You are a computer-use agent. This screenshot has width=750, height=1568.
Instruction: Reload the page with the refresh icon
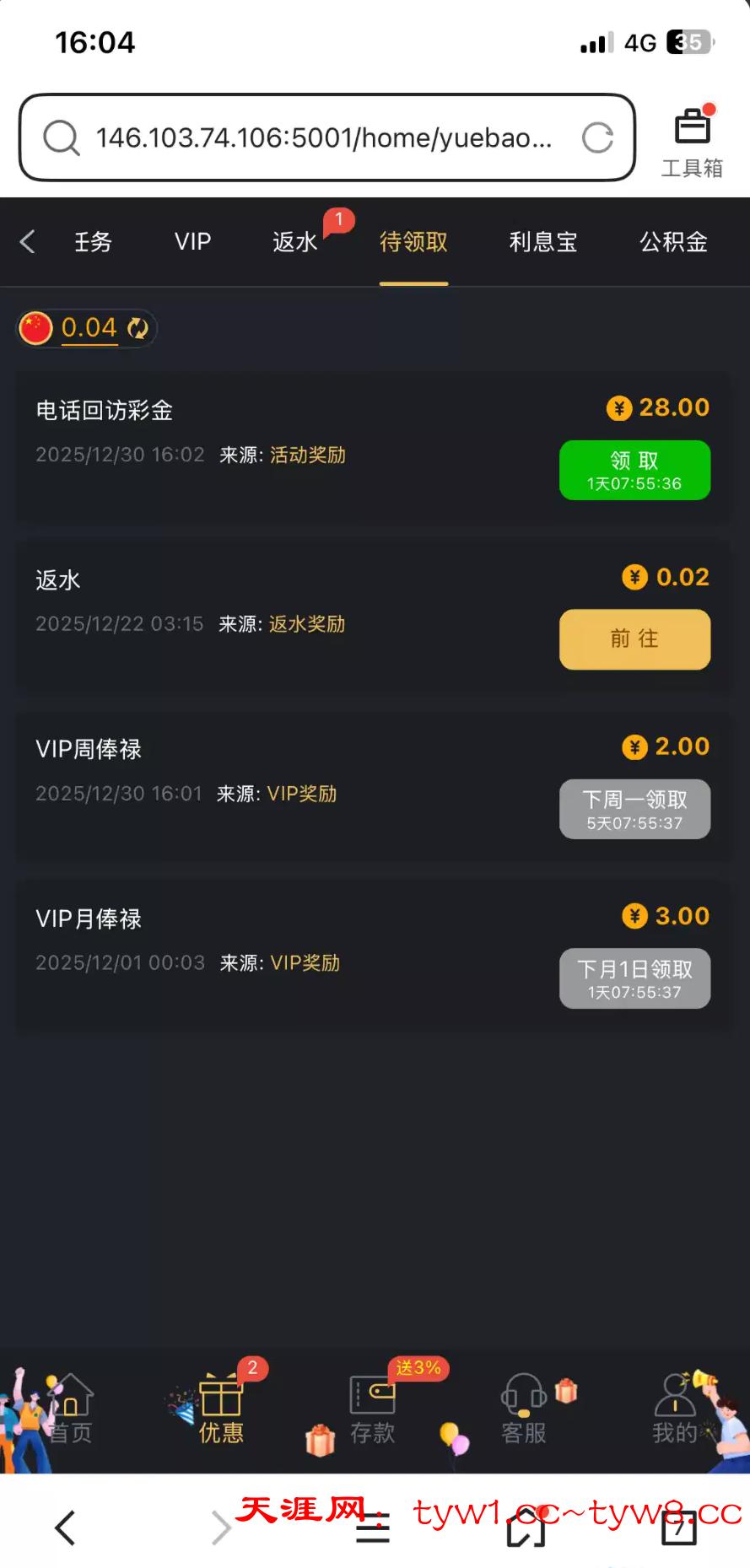pyautogui.click(x=597, y=137)
